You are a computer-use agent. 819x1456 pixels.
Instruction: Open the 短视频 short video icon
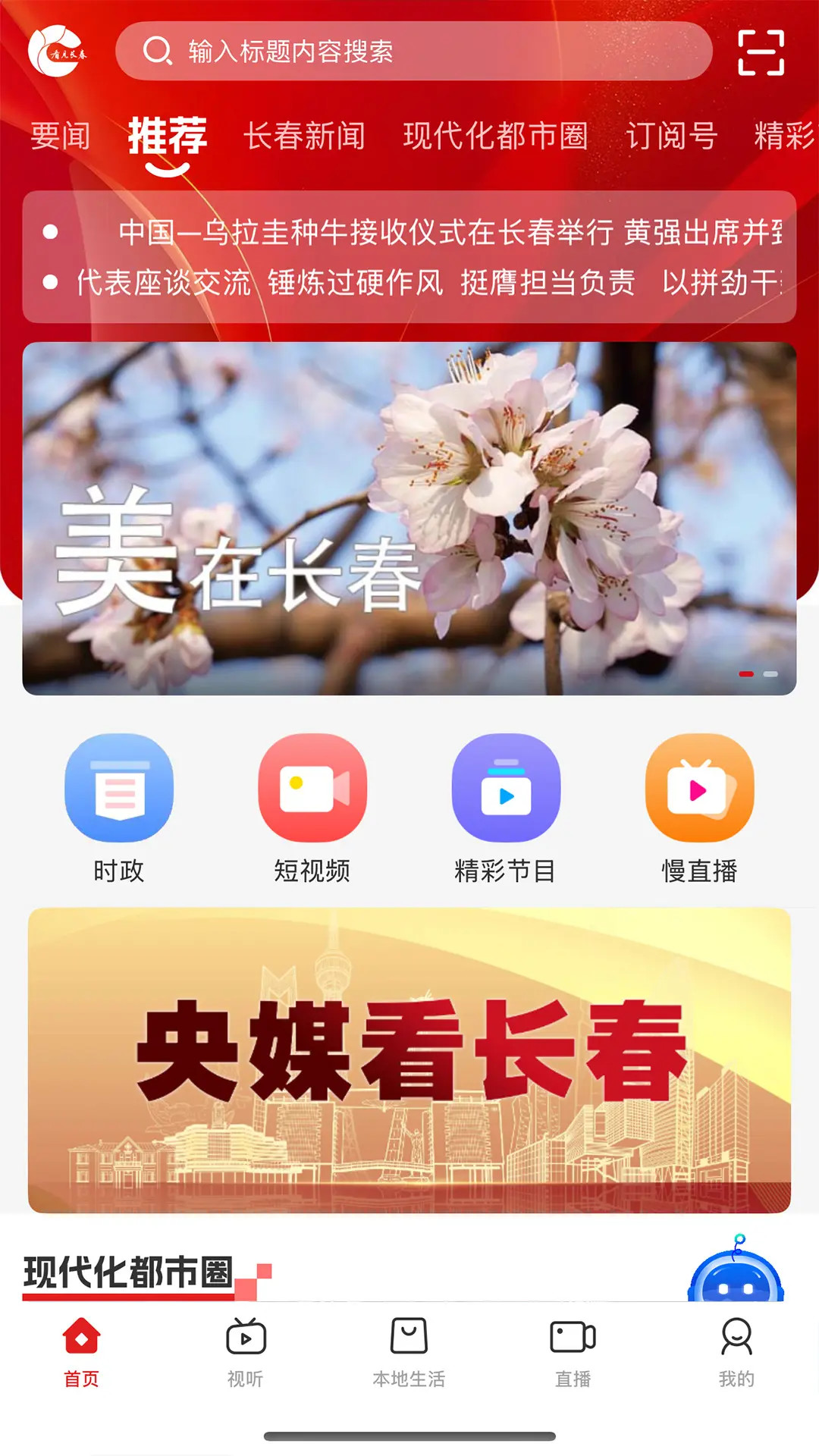[x=313, y=789]
